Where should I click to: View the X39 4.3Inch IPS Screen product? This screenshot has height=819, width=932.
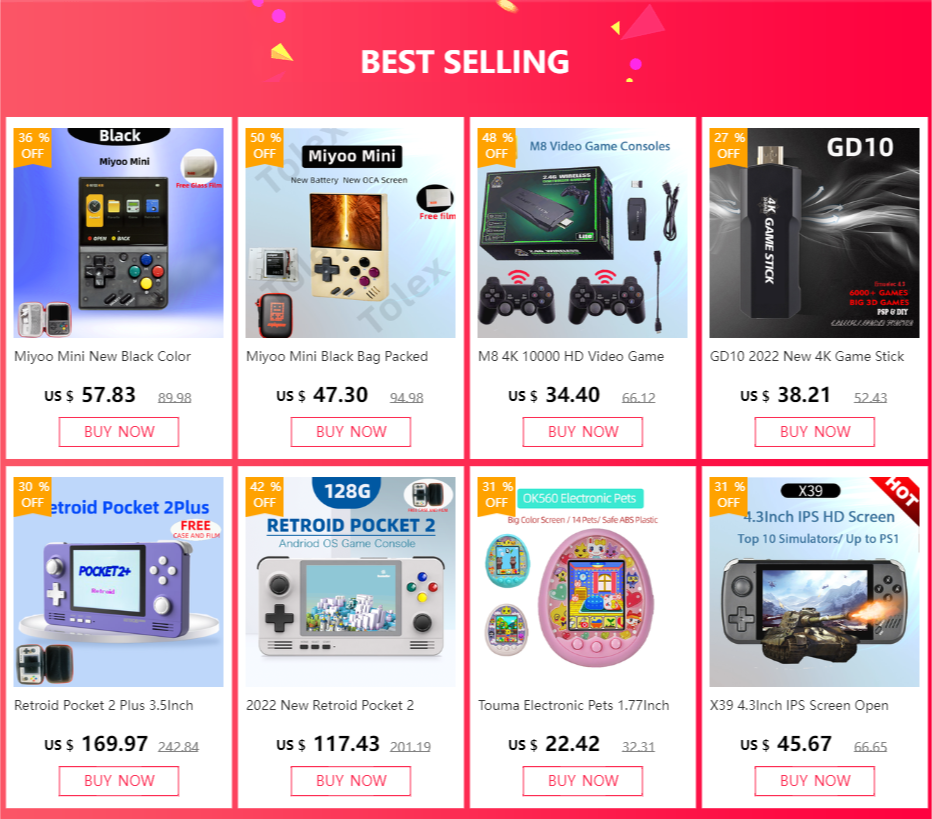tap(814, 581)
